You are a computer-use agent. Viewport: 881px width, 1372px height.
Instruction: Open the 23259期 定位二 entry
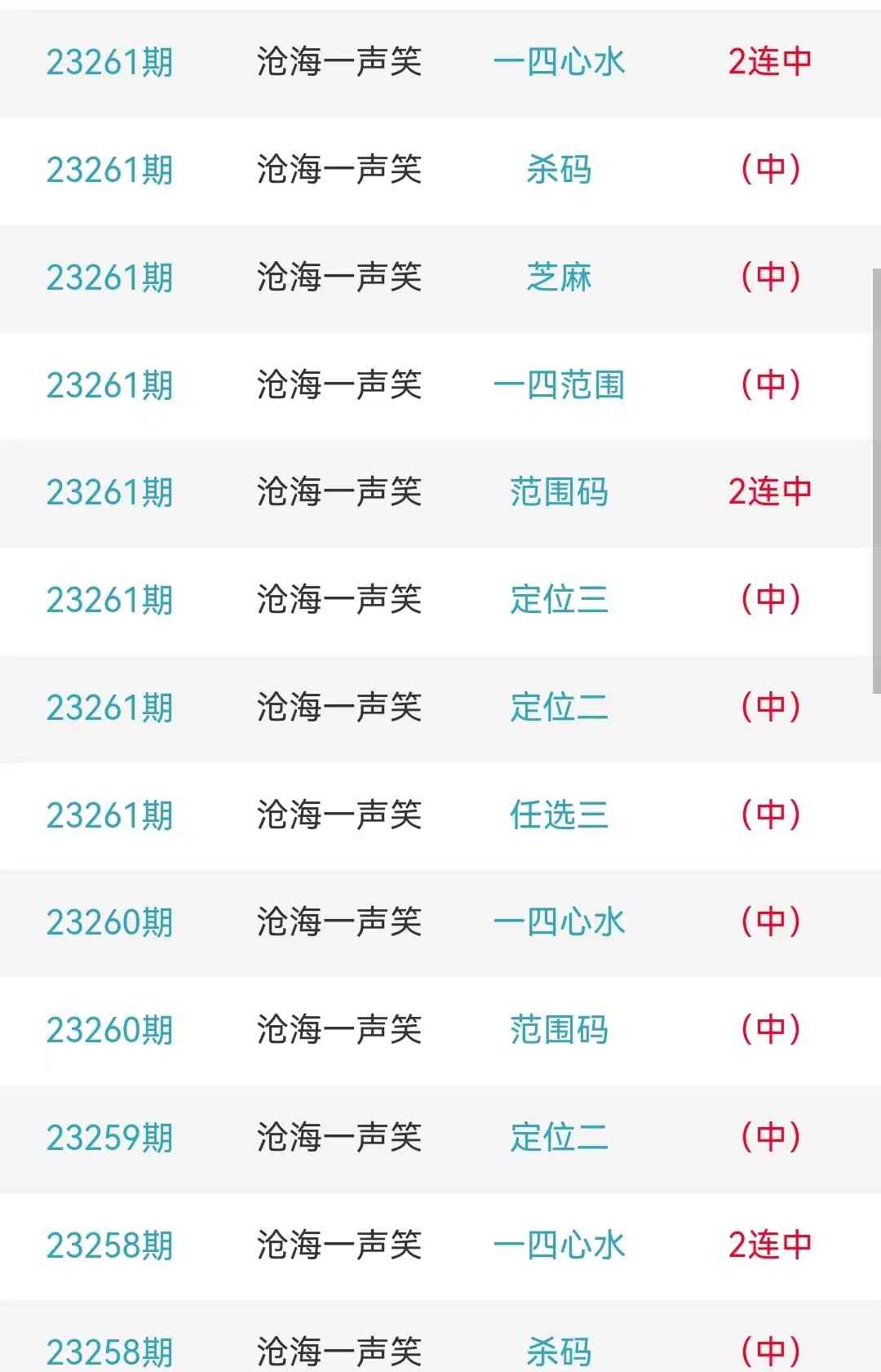pos(559,1138)
